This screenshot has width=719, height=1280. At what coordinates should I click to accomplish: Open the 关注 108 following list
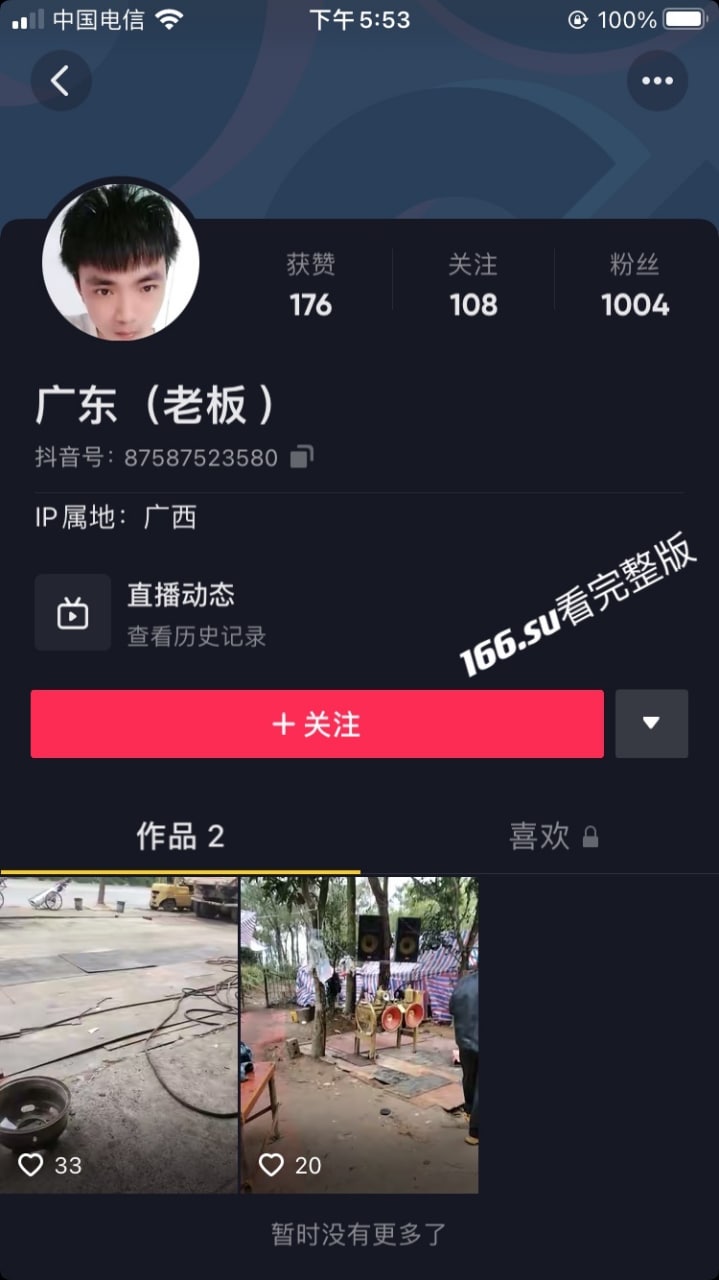coord(473,284)
